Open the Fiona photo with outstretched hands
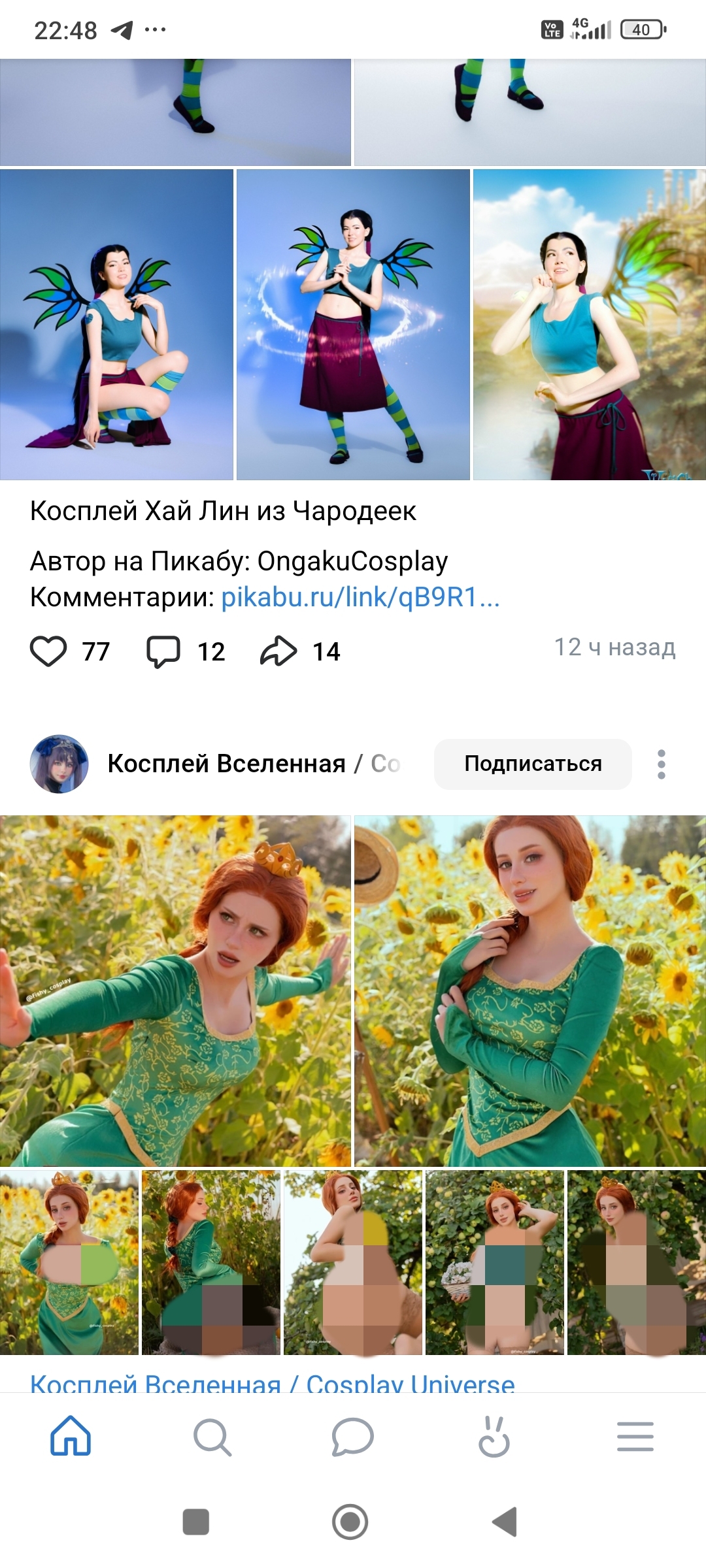The image size is (706, 1568). pyautogui.click(x=175, y=990)
